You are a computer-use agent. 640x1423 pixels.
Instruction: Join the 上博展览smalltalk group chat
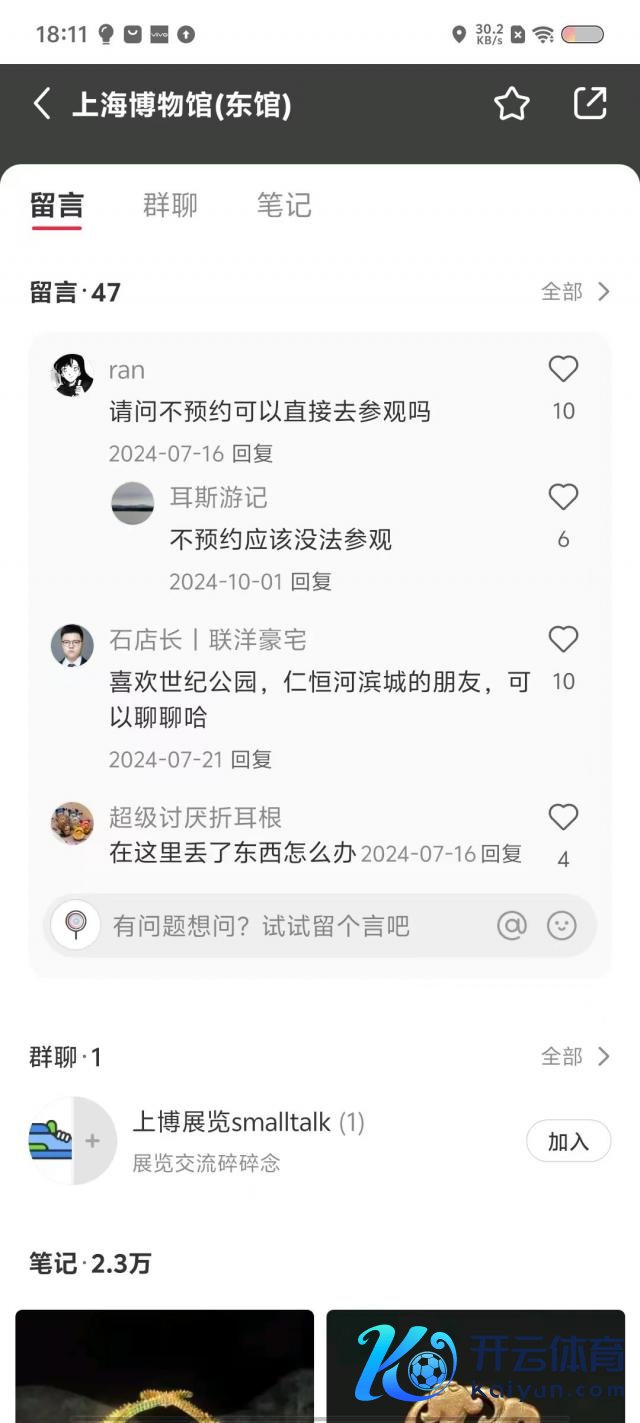click(568, 1141)
